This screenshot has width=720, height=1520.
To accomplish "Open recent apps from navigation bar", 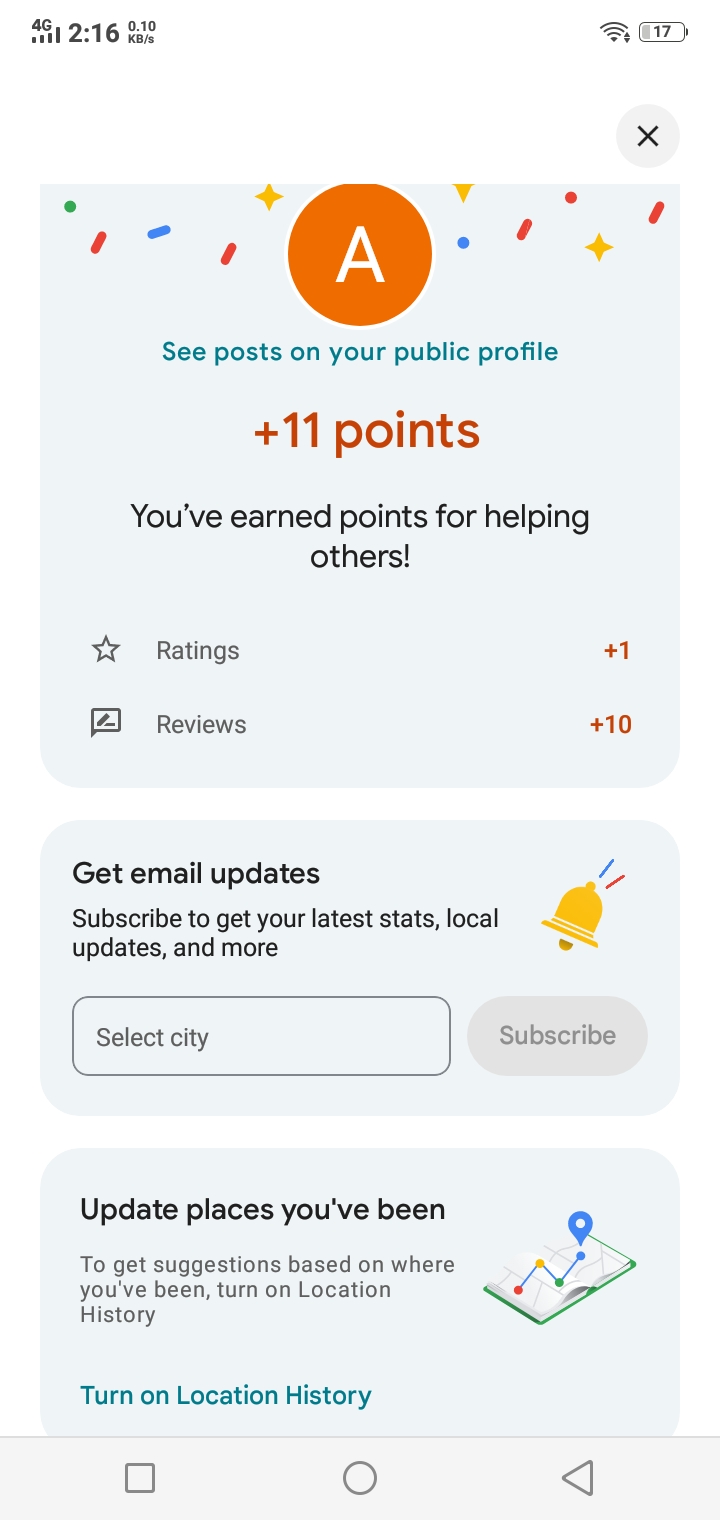I will pos(140,1477).
